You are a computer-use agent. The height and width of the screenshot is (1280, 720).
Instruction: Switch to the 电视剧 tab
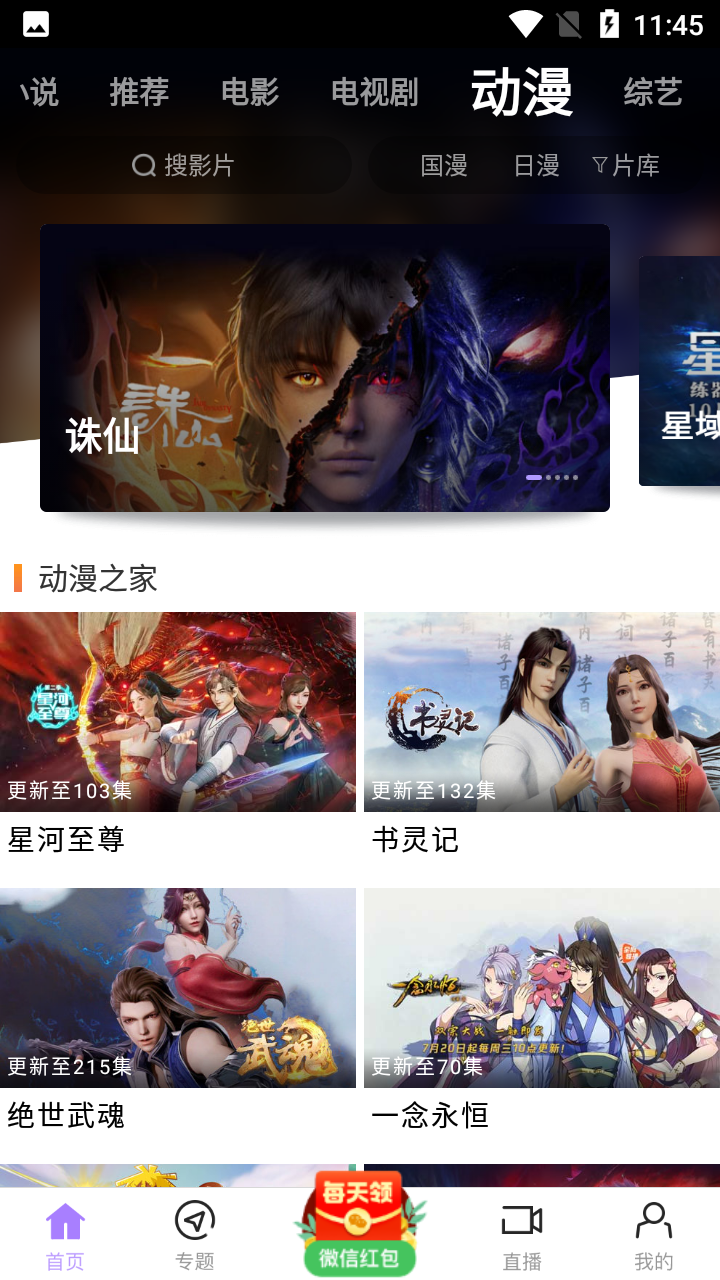pos(374,92)
